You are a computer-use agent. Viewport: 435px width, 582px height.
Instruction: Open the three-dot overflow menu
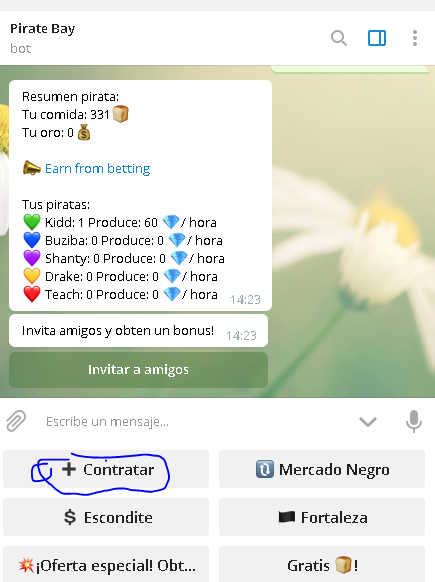[415, 38]
